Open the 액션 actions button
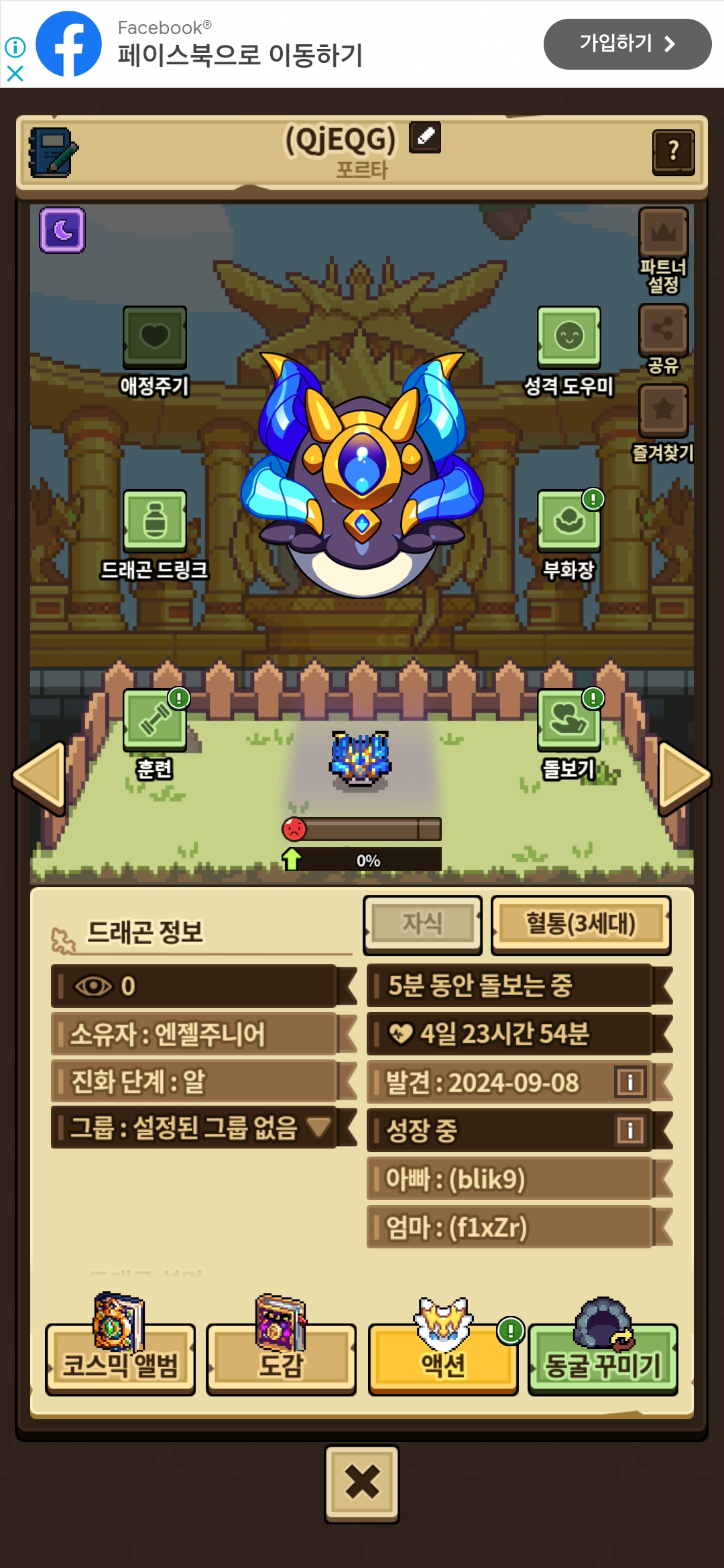Viewport: 724px width, 1568px height. point(443,1360)
